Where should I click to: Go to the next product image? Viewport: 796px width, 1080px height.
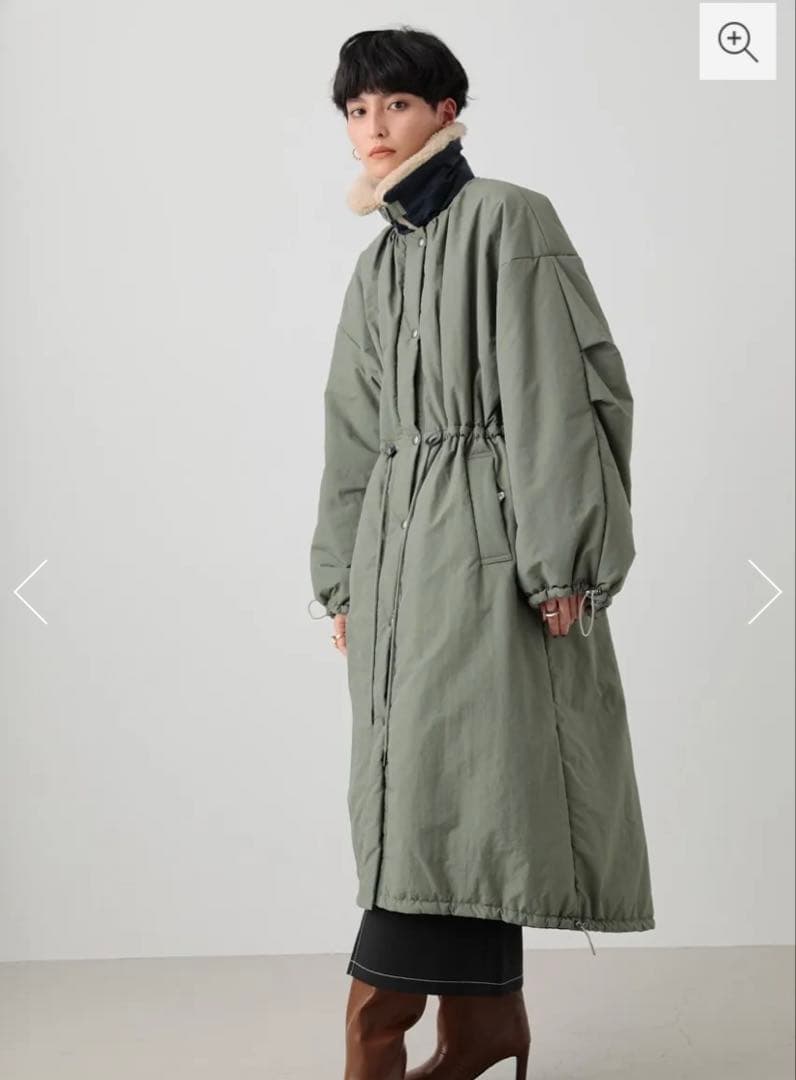(x=764, y=592)
